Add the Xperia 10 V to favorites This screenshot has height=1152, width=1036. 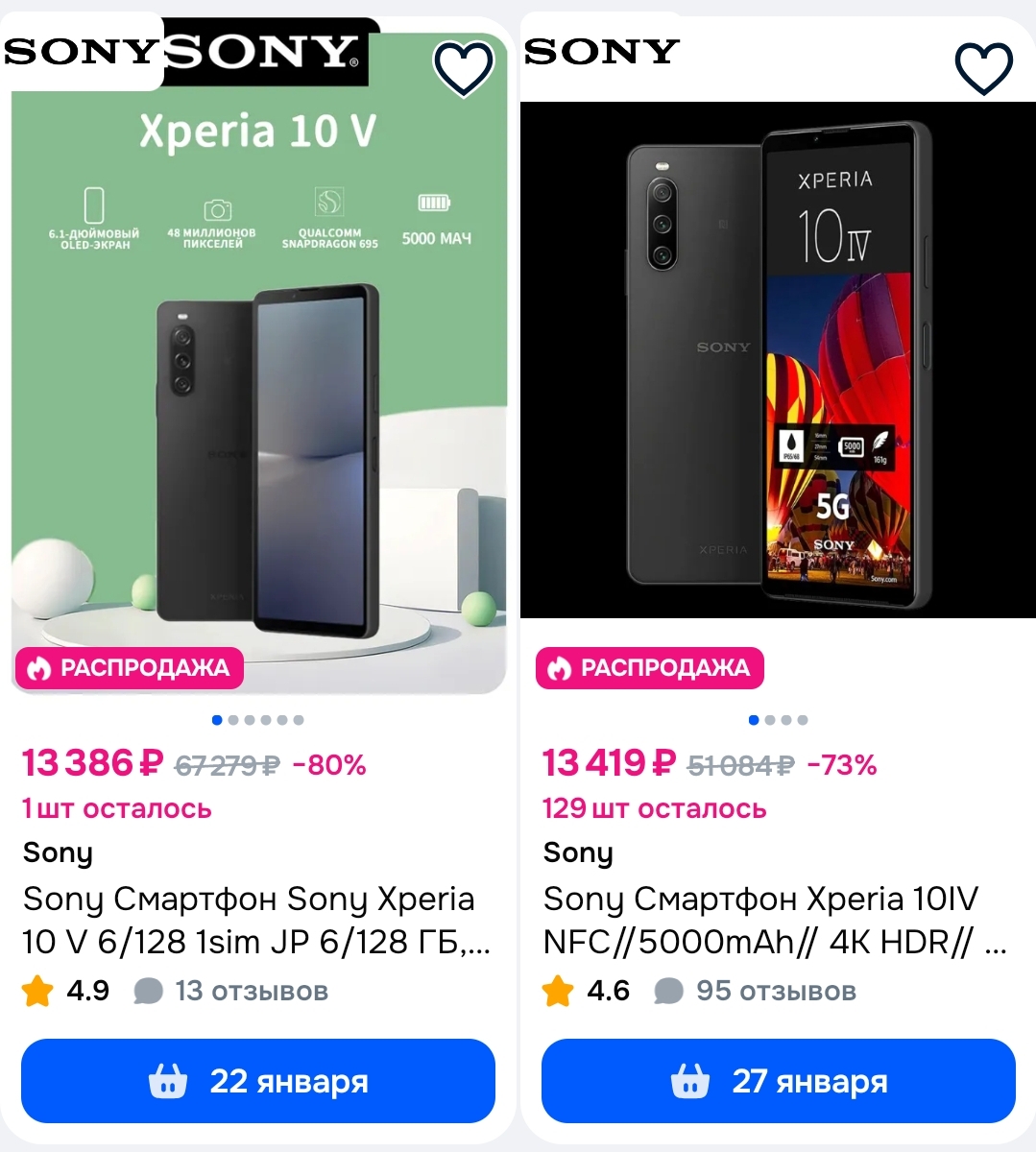[464, 68]
